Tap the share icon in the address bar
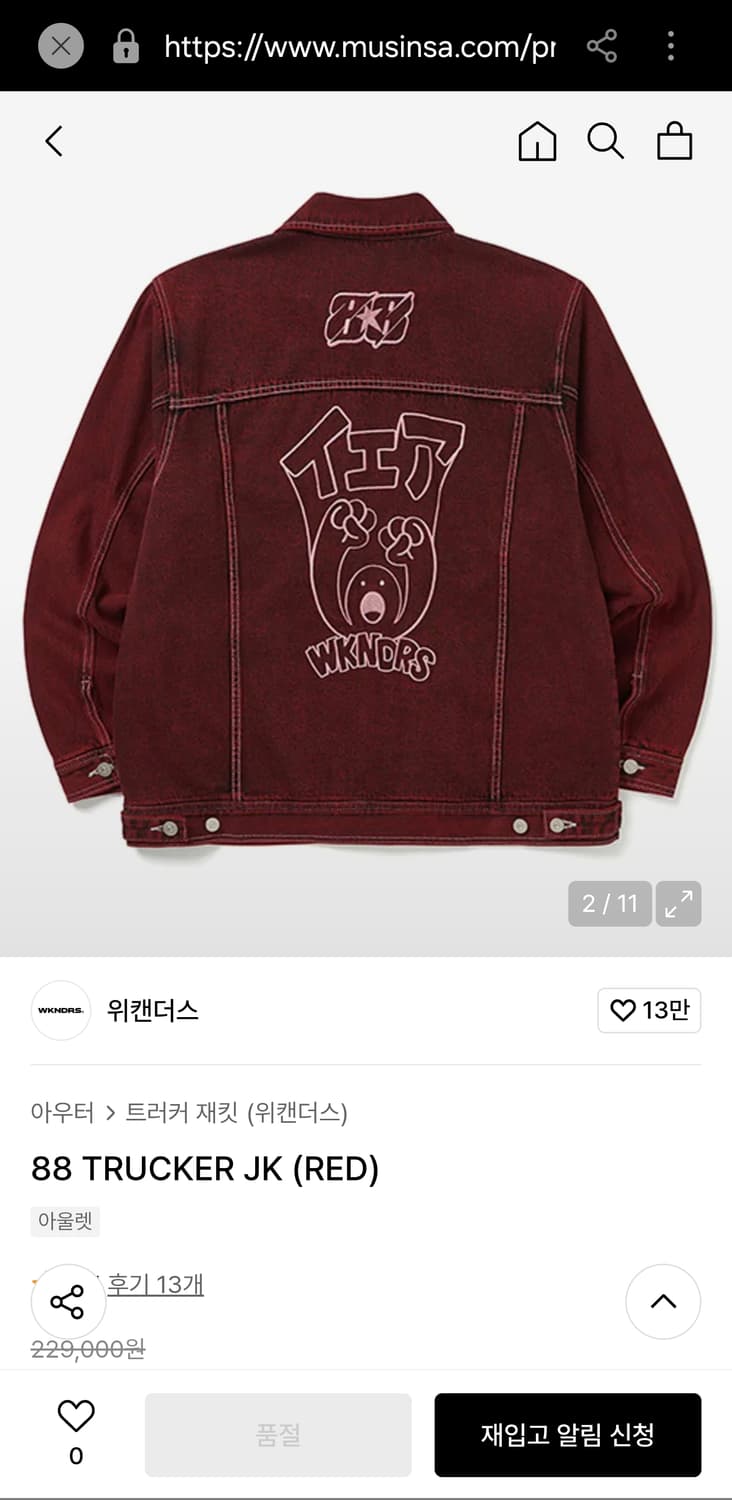 point(601,45)
